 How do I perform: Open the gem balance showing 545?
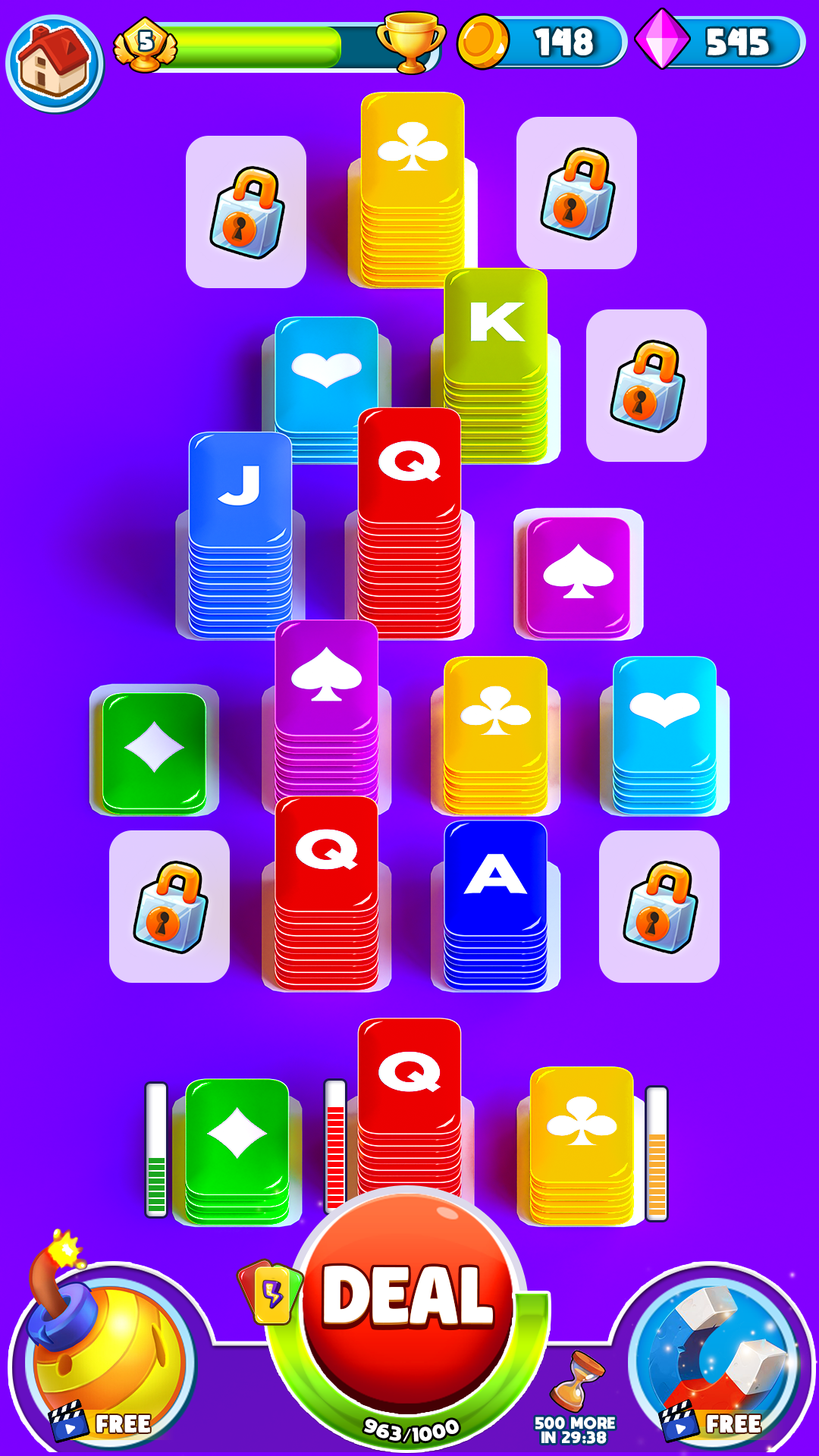(x=720, y=42)
